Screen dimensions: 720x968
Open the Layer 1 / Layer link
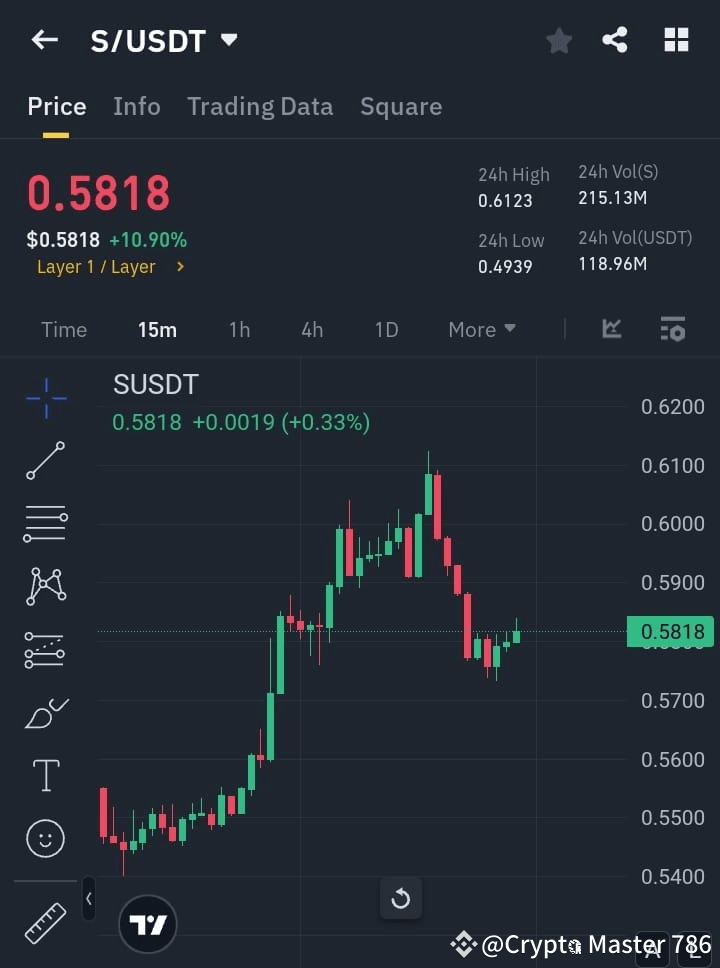(x=111, y=266)
